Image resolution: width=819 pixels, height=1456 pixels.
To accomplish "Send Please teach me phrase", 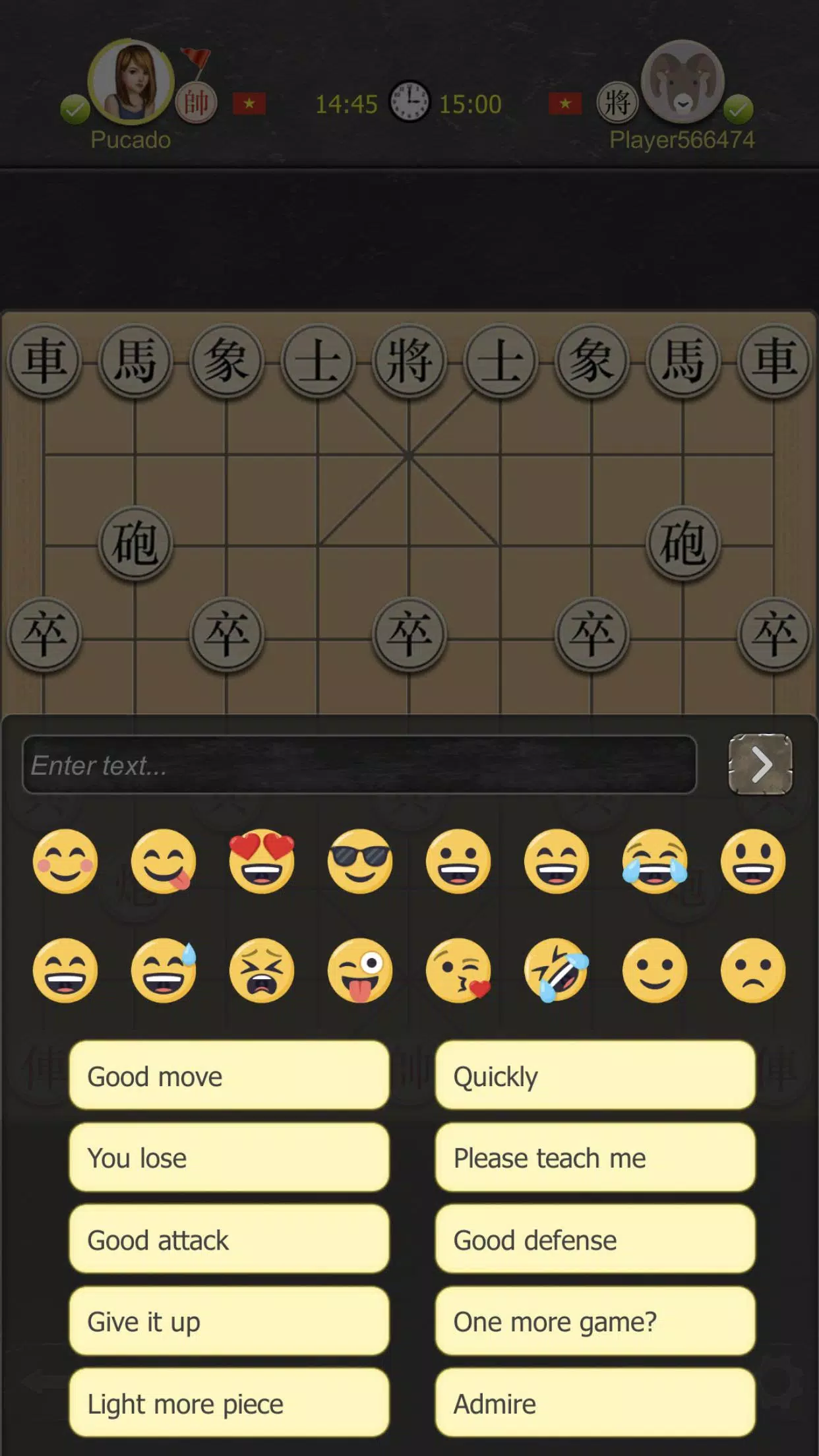I will [x=595, y=1158].
